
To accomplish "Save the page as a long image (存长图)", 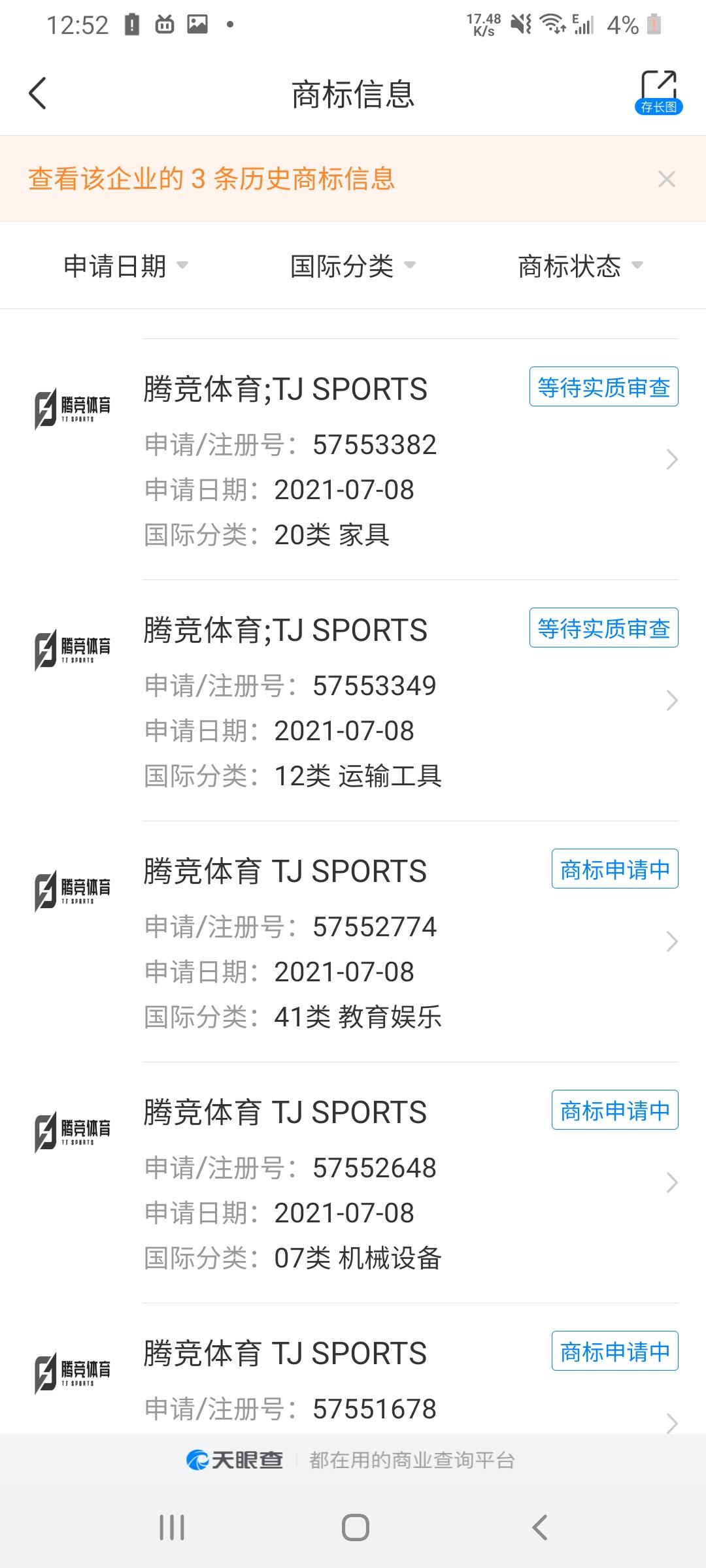I will coord(658,93).
